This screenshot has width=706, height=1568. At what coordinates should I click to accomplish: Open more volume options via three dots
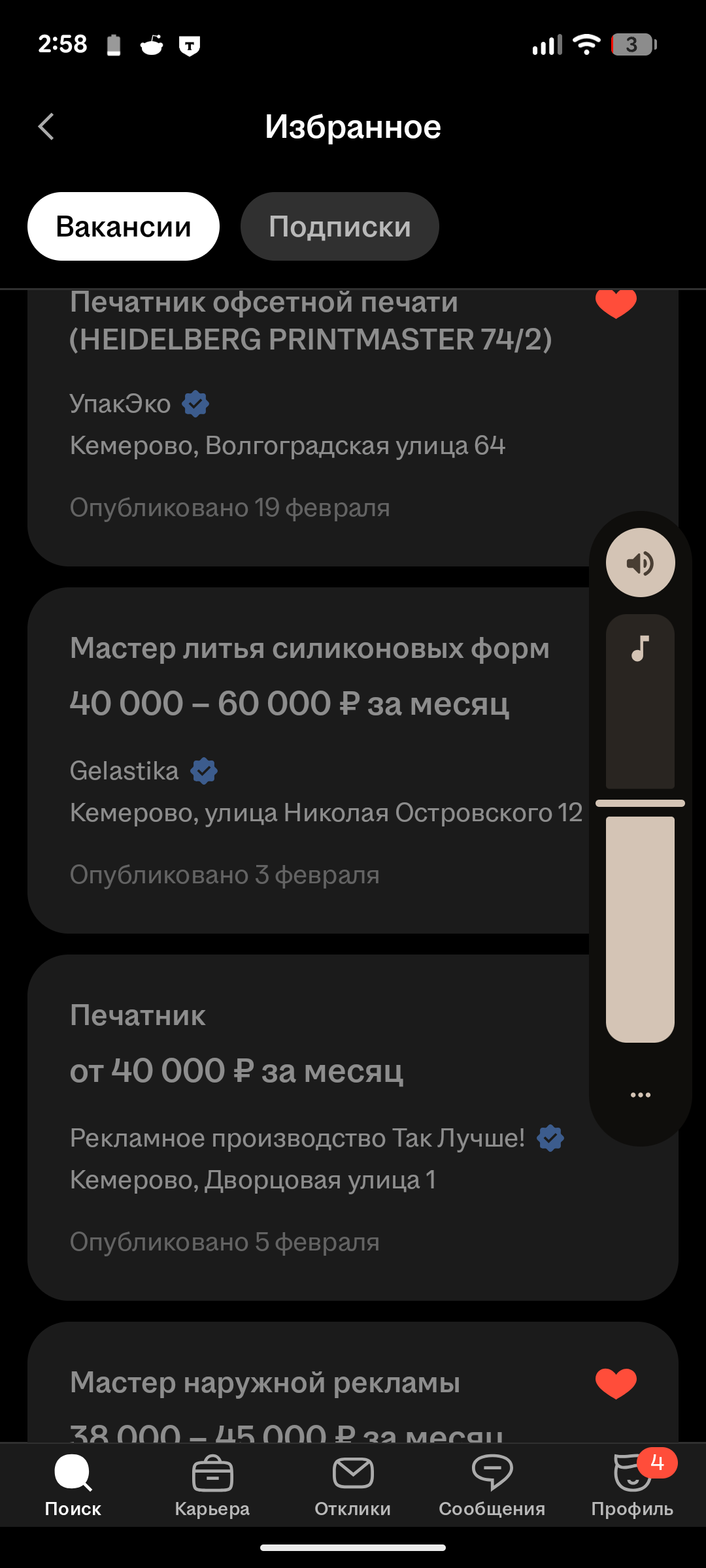(x=640, y=1095)
